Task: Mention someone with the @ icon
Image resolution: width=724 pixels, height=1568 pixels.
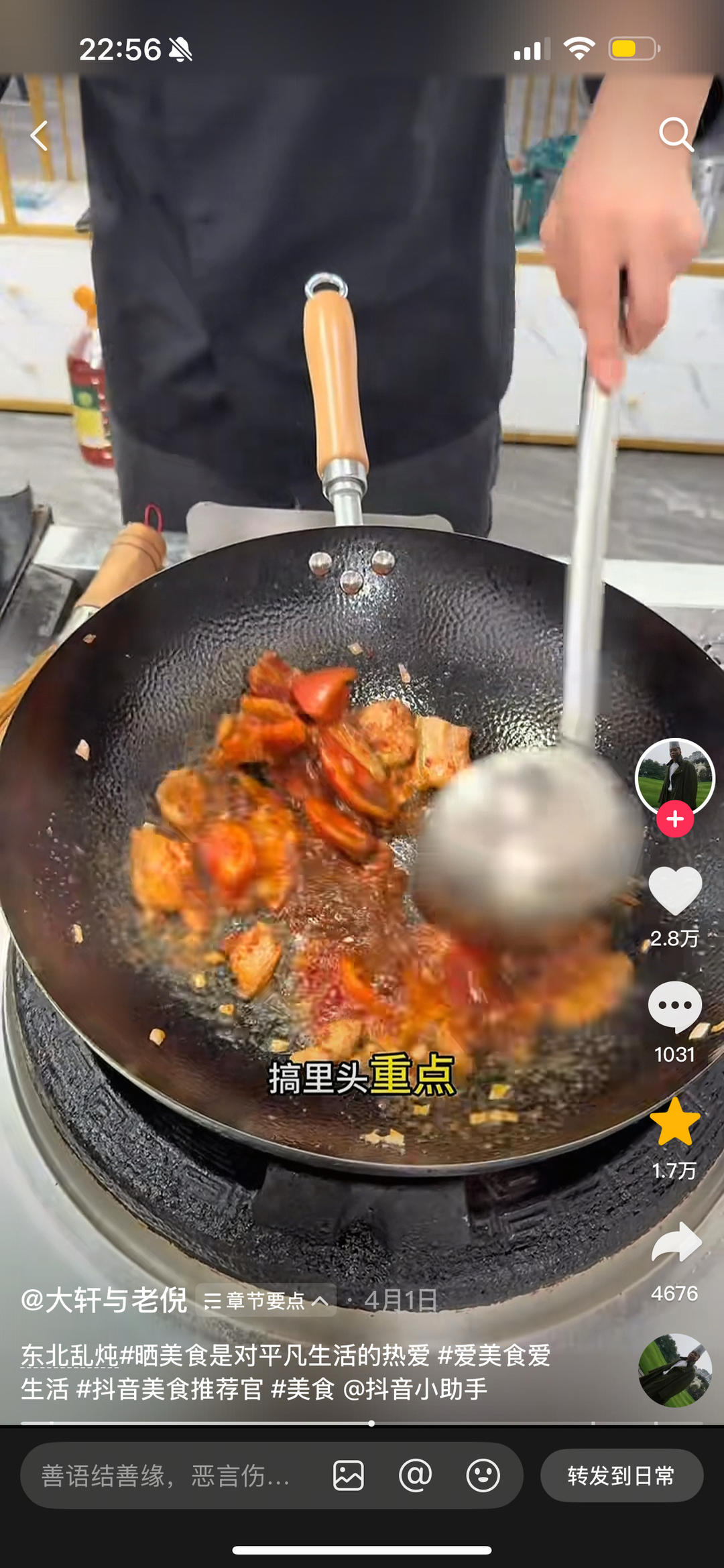Action: pos(416,1475)
